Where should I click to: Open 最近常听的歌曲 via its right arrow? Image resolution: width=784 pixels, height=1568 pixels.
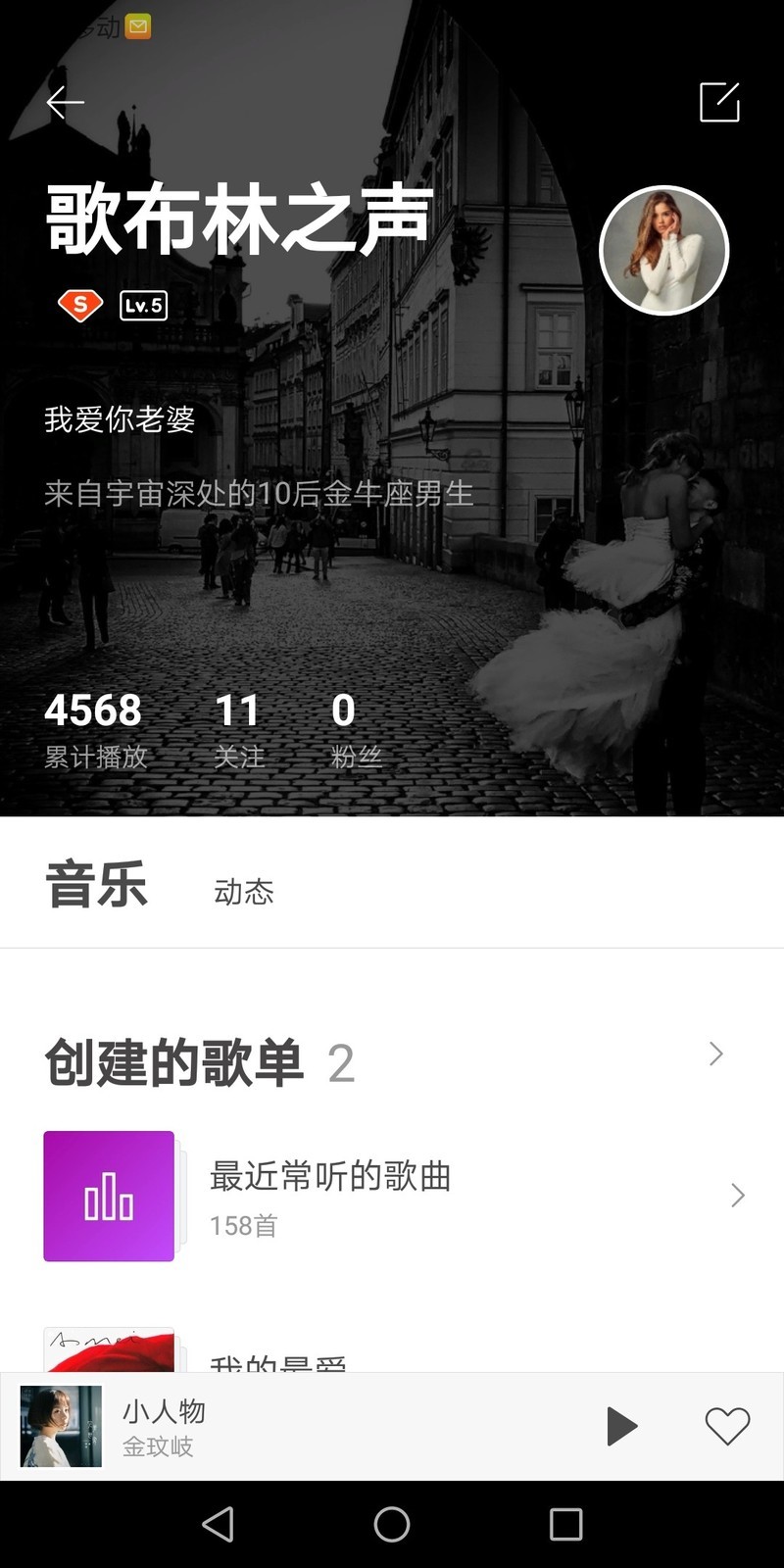click(x=737, y=1196)
